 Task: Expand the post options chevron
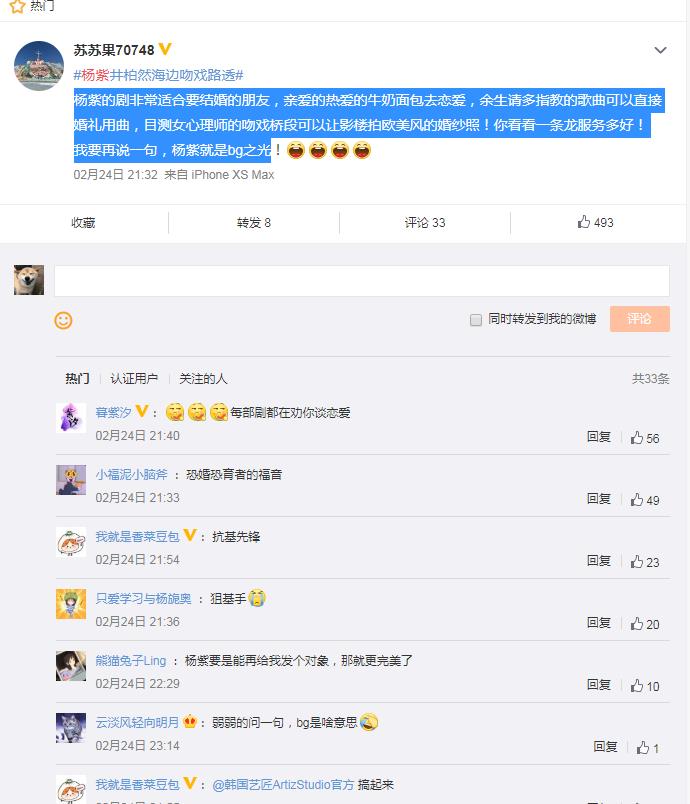point(660,50)
